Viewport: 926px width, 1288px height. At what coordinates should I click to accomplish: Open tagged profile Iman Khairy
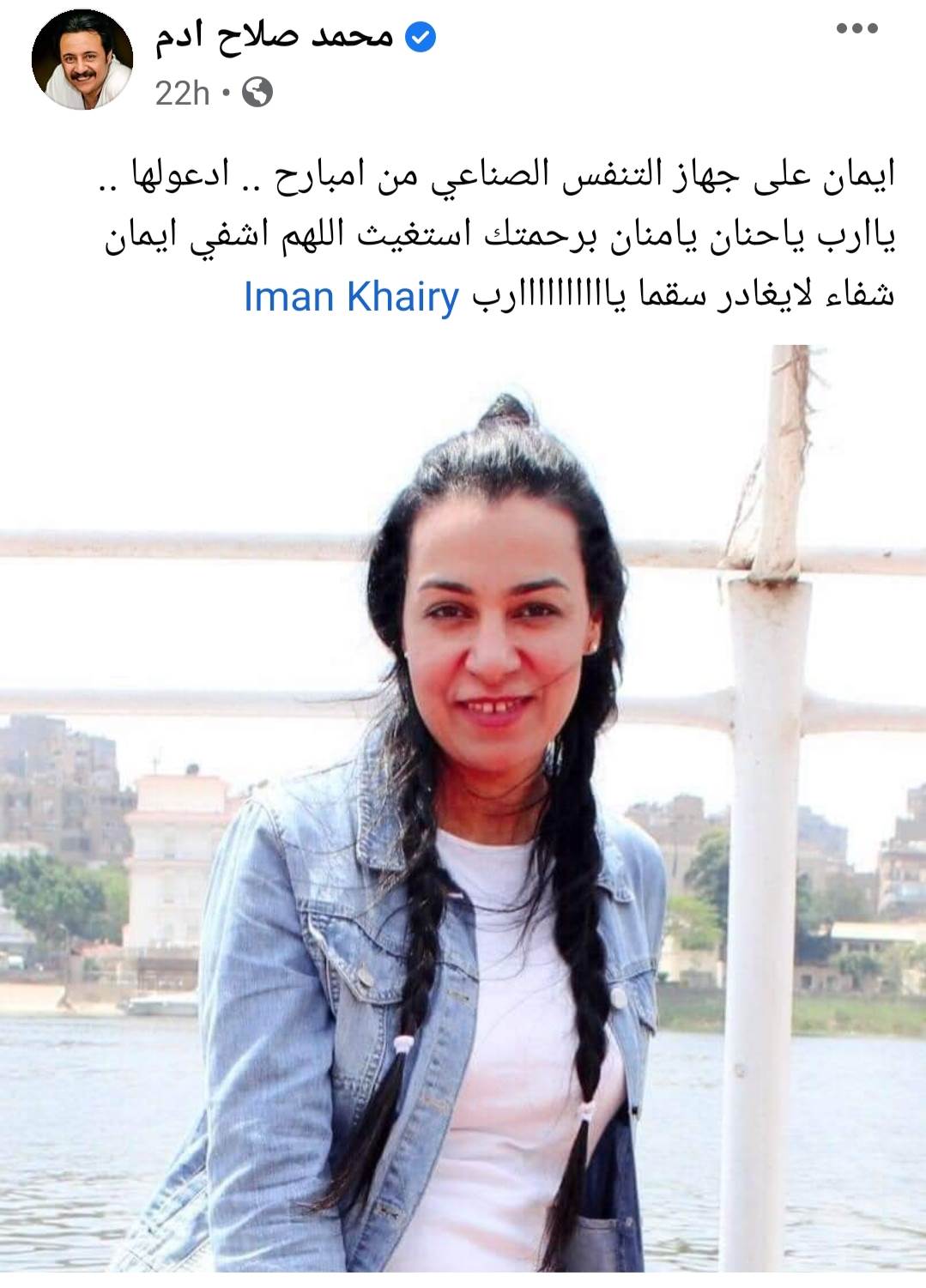click(352, 297)
